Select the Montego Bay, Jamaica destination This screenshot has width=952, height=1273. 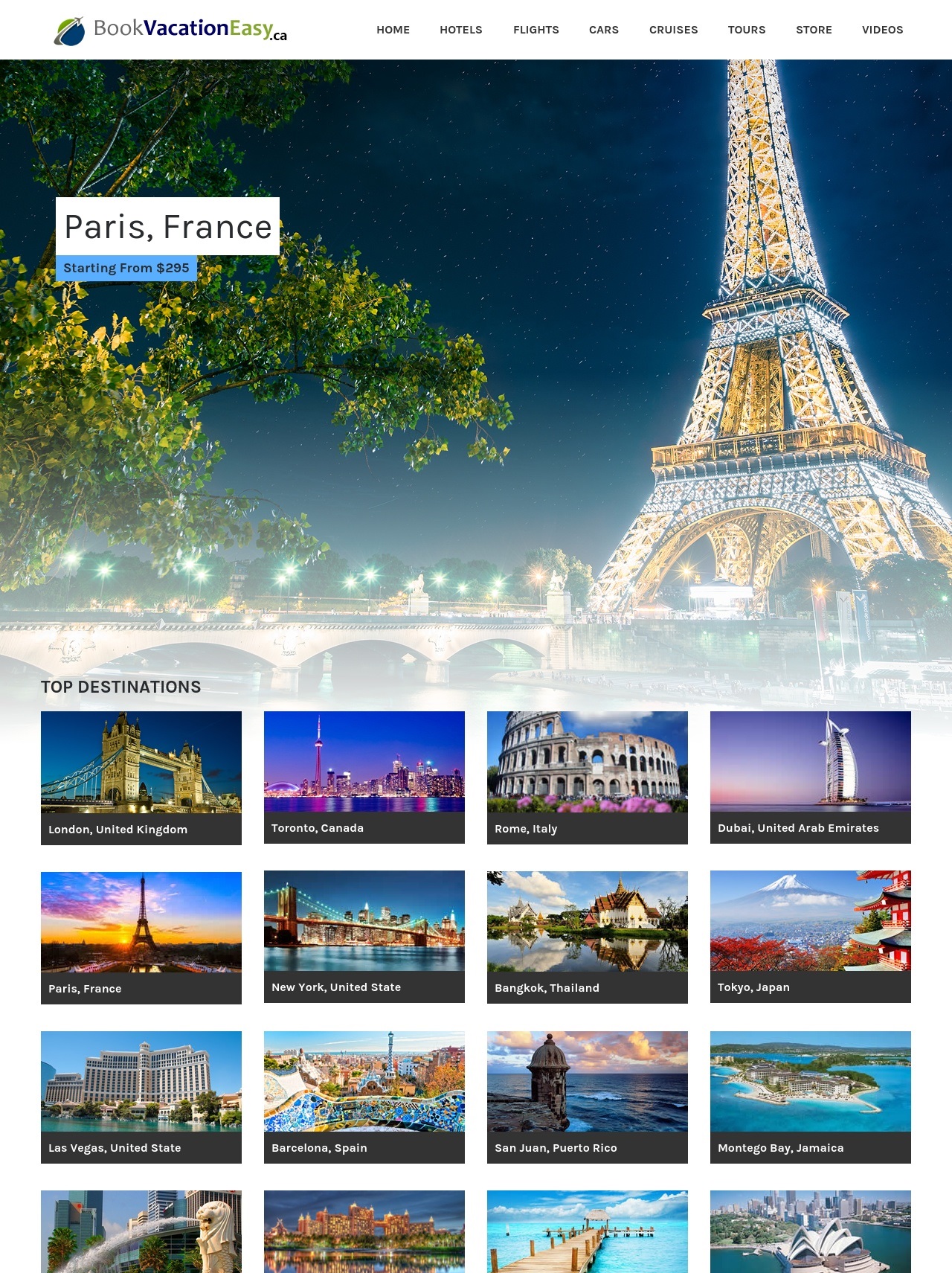point(811,1097)
